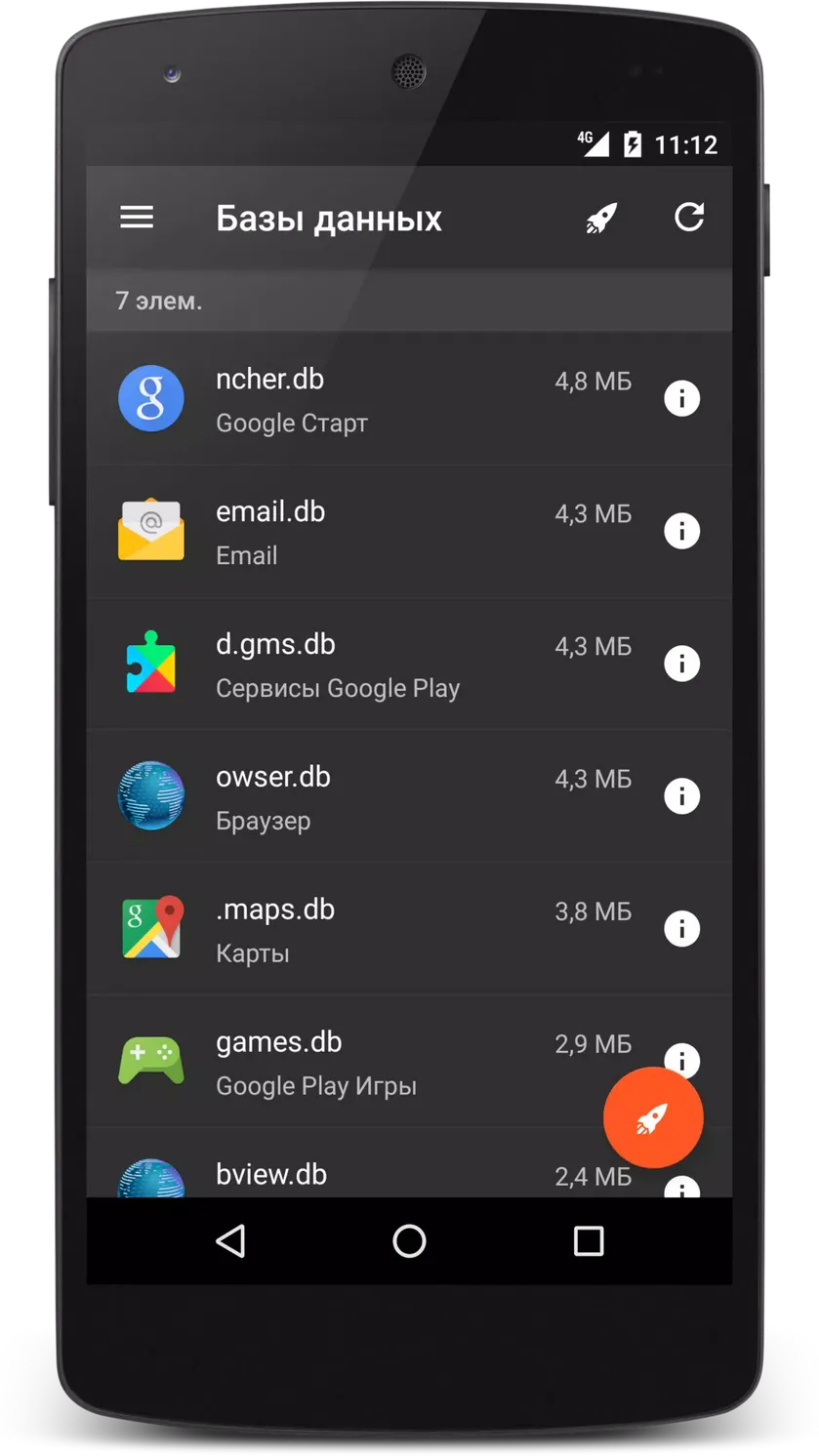Go back with the system back button
Screen dimensions: 819x1456
click(x=230, y=1240)
